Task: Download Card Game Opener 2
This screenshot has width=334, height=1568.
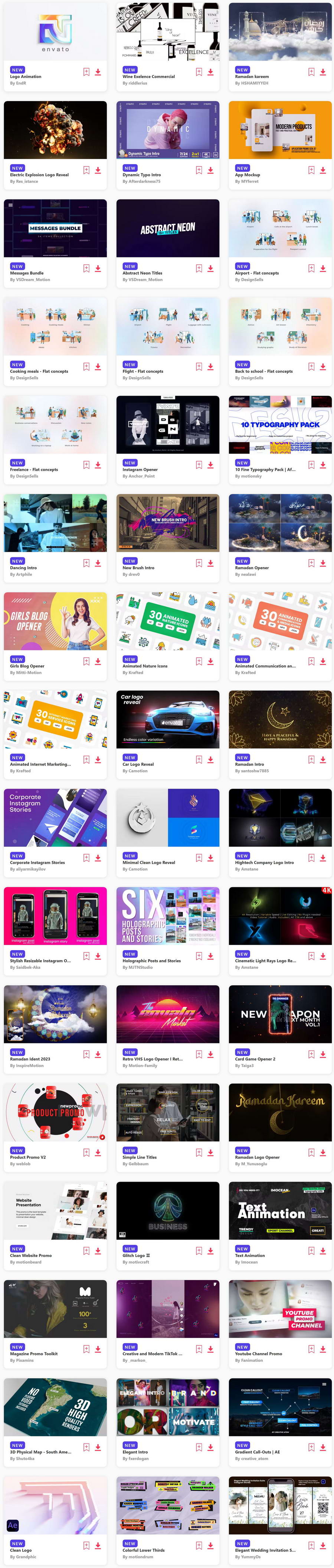Action: click(x=323, y=1054)
